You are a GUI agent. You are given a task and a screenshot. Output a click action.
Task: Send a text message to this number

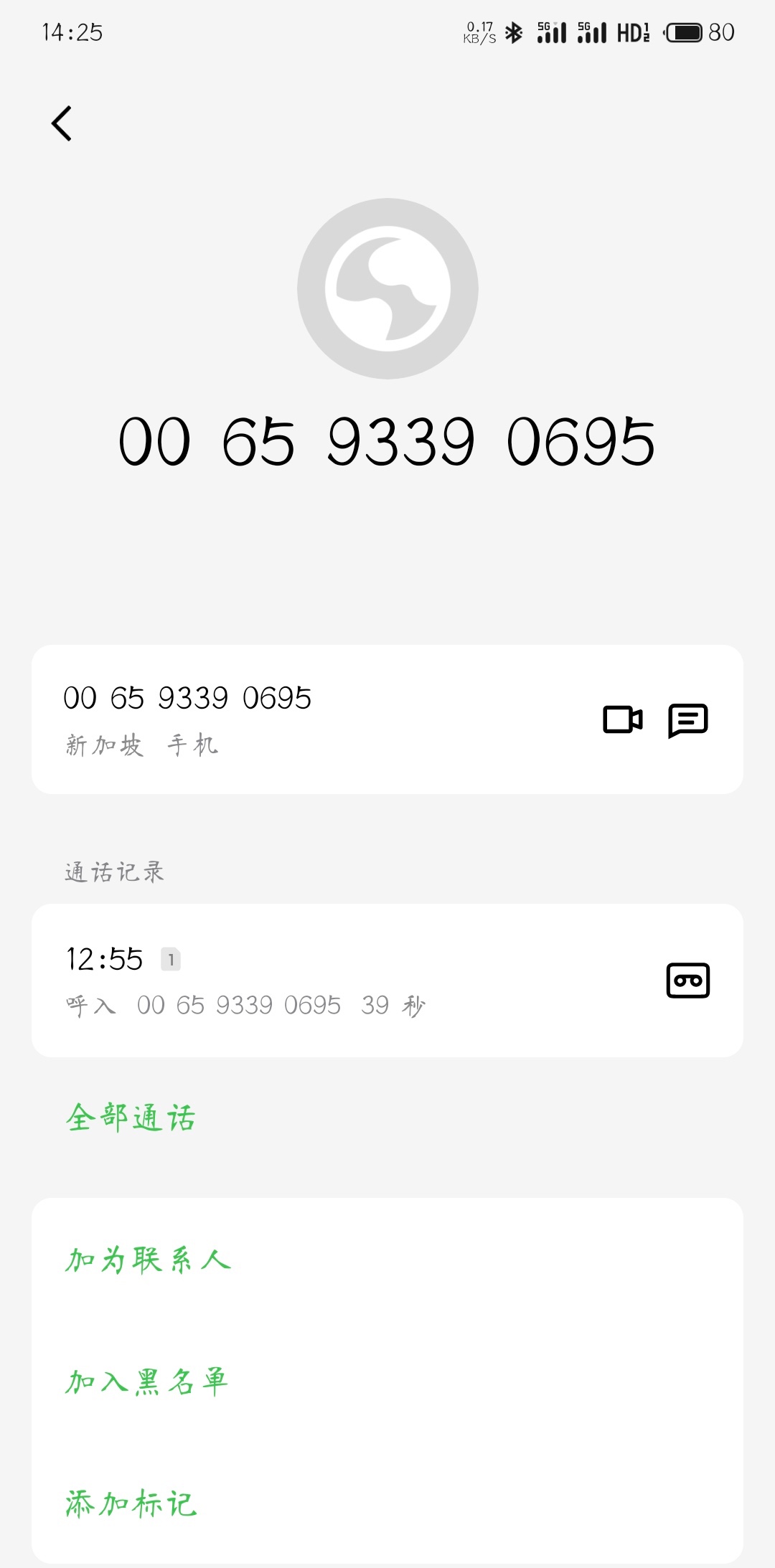(687, 719)
